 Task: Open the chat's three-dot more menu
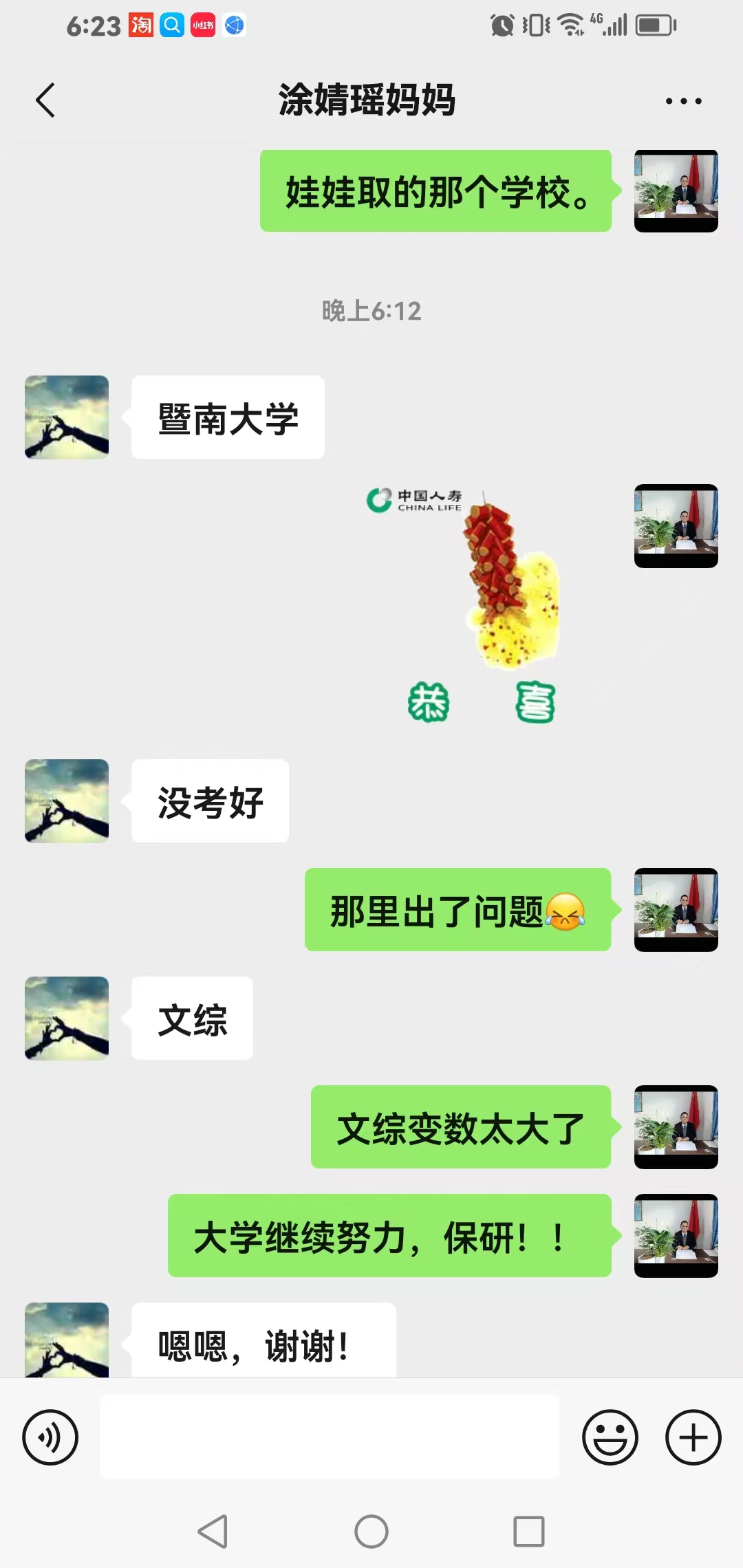pos(683,101)
